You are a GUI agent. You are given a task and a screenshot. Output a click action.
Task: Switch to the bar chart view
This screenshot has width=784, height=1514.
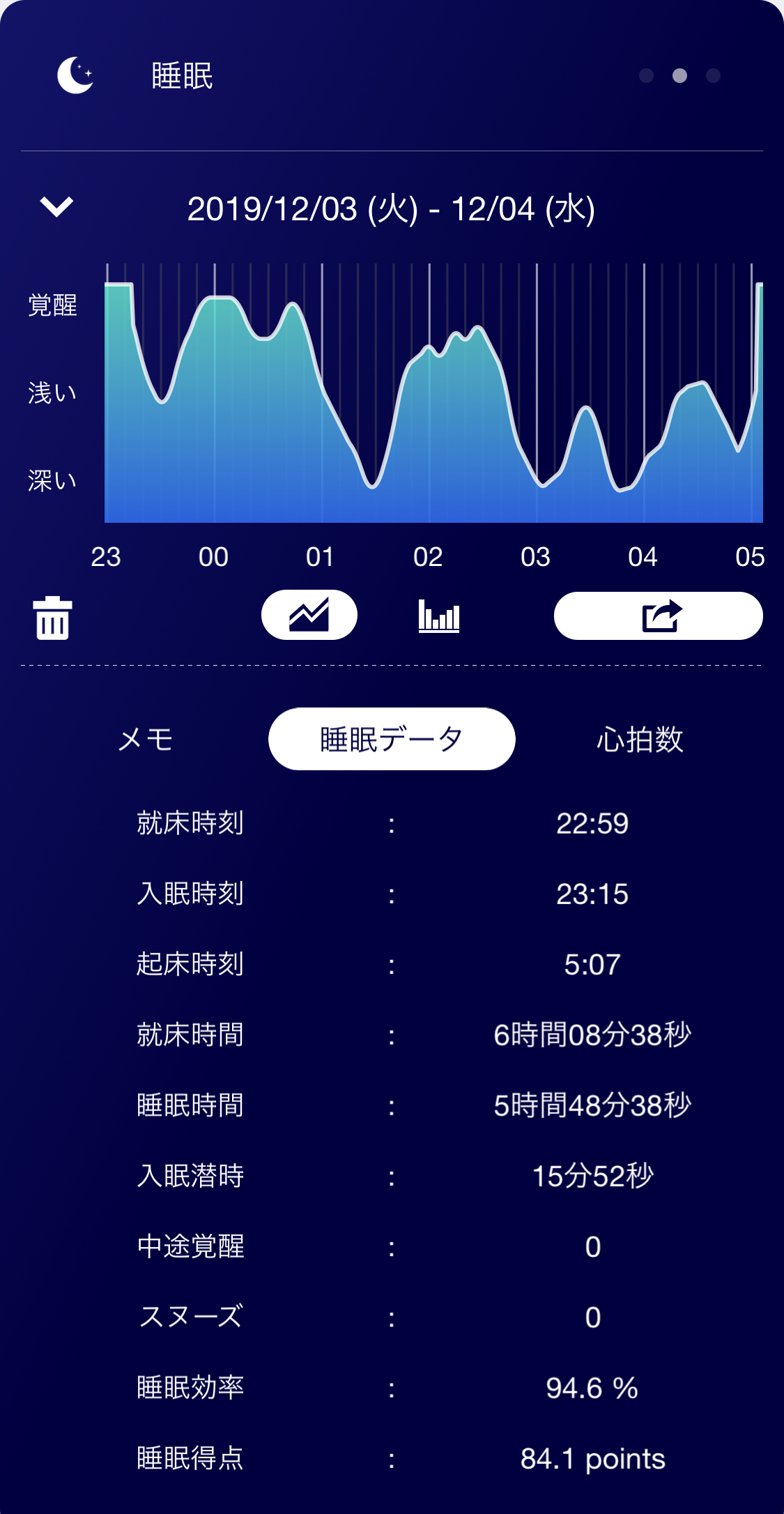439,616
